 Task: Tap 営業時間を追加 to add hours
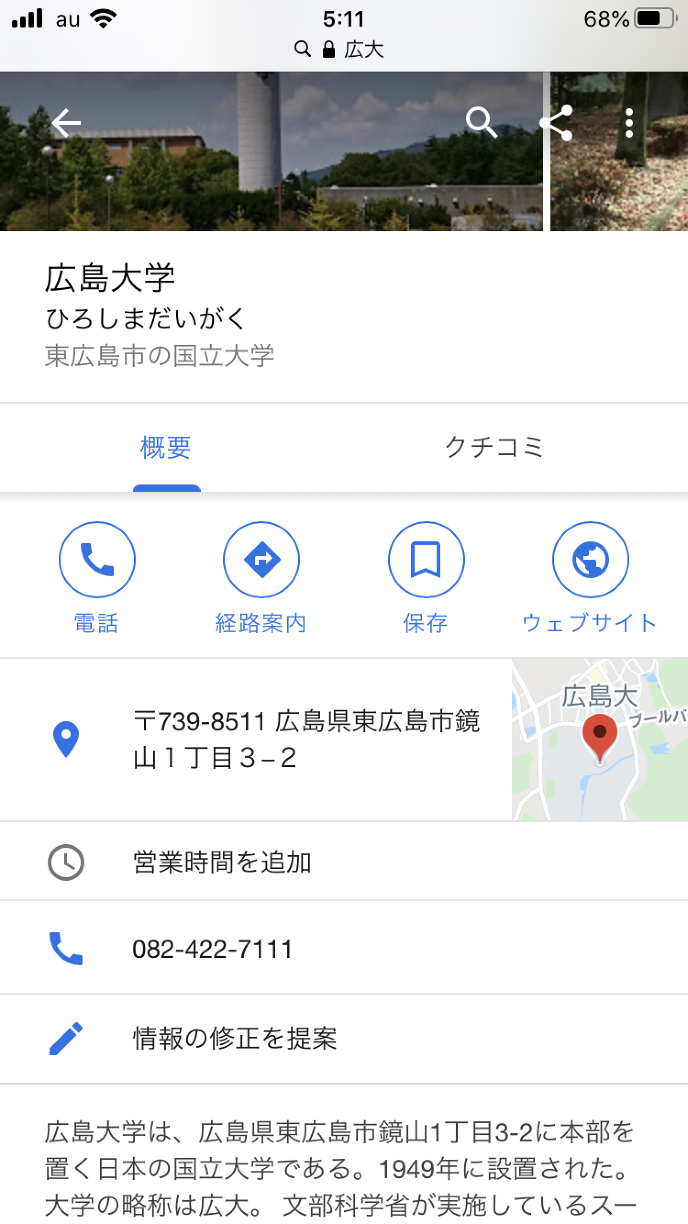coord(223,862)
